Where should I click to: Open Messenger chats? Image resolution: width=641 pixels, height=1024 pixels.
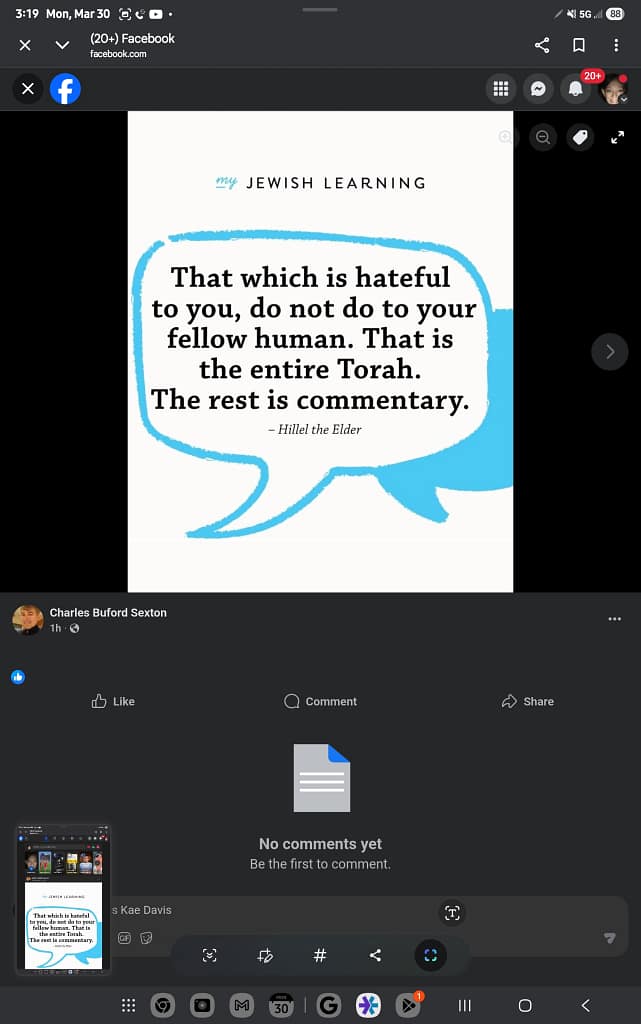pyautogui.click(x=537, y=89)
